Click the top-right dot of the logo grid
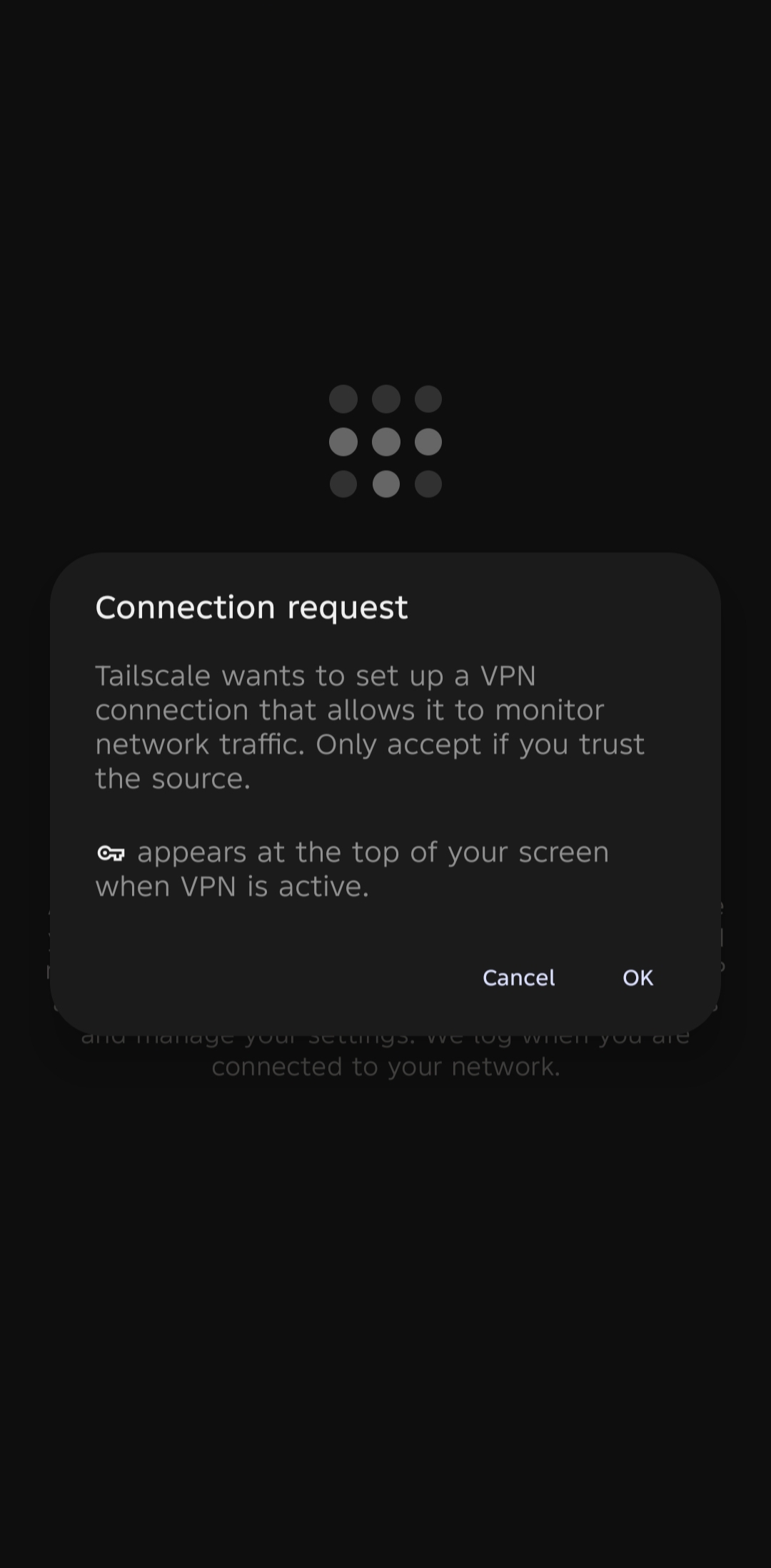 coord(428,398)
